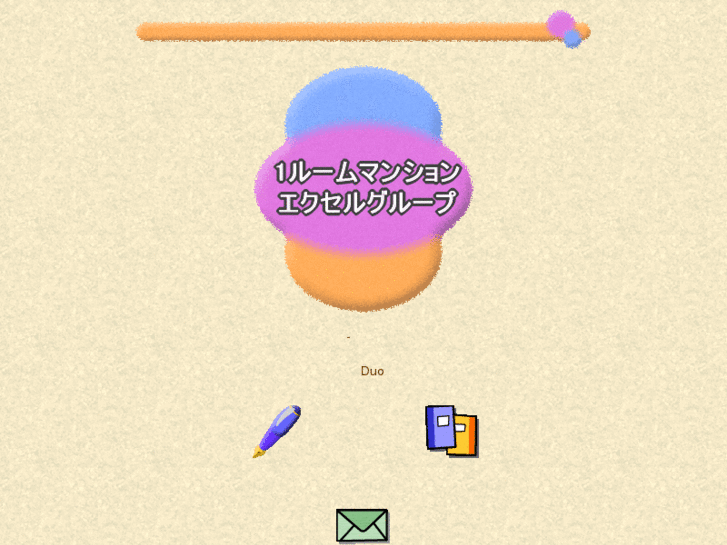Screen dimensions: 727x545
Task: Tap the blue fountain pen icon
Action: [277, 431]
